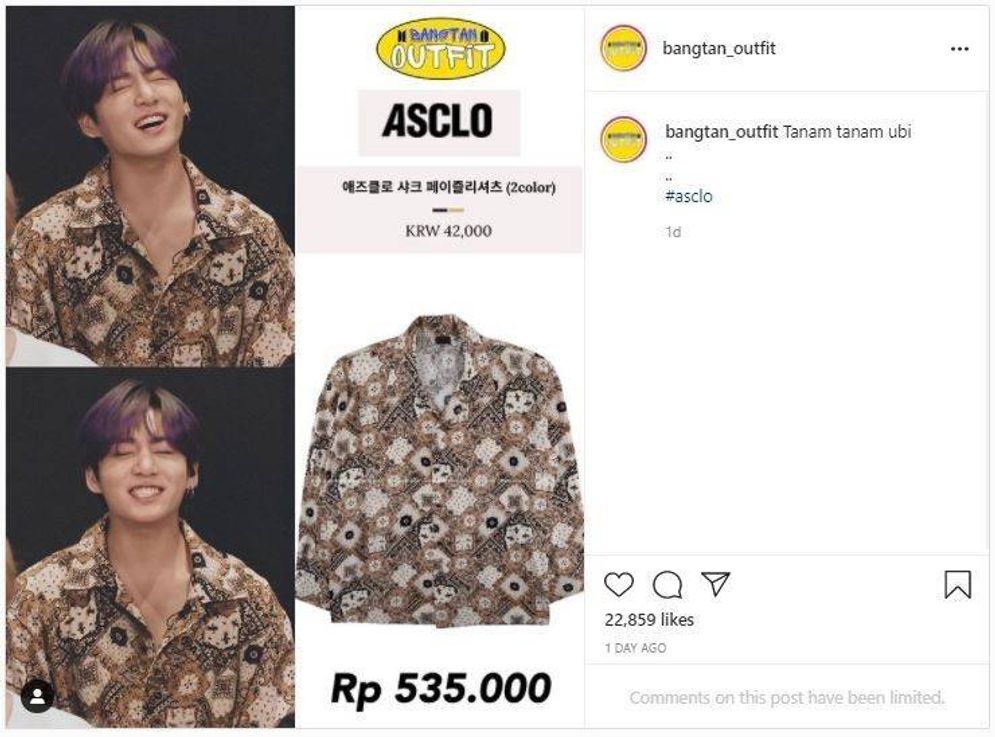Share the post with the paper plane icon
This screenshot has width=995, height=737.
[715, 584]
